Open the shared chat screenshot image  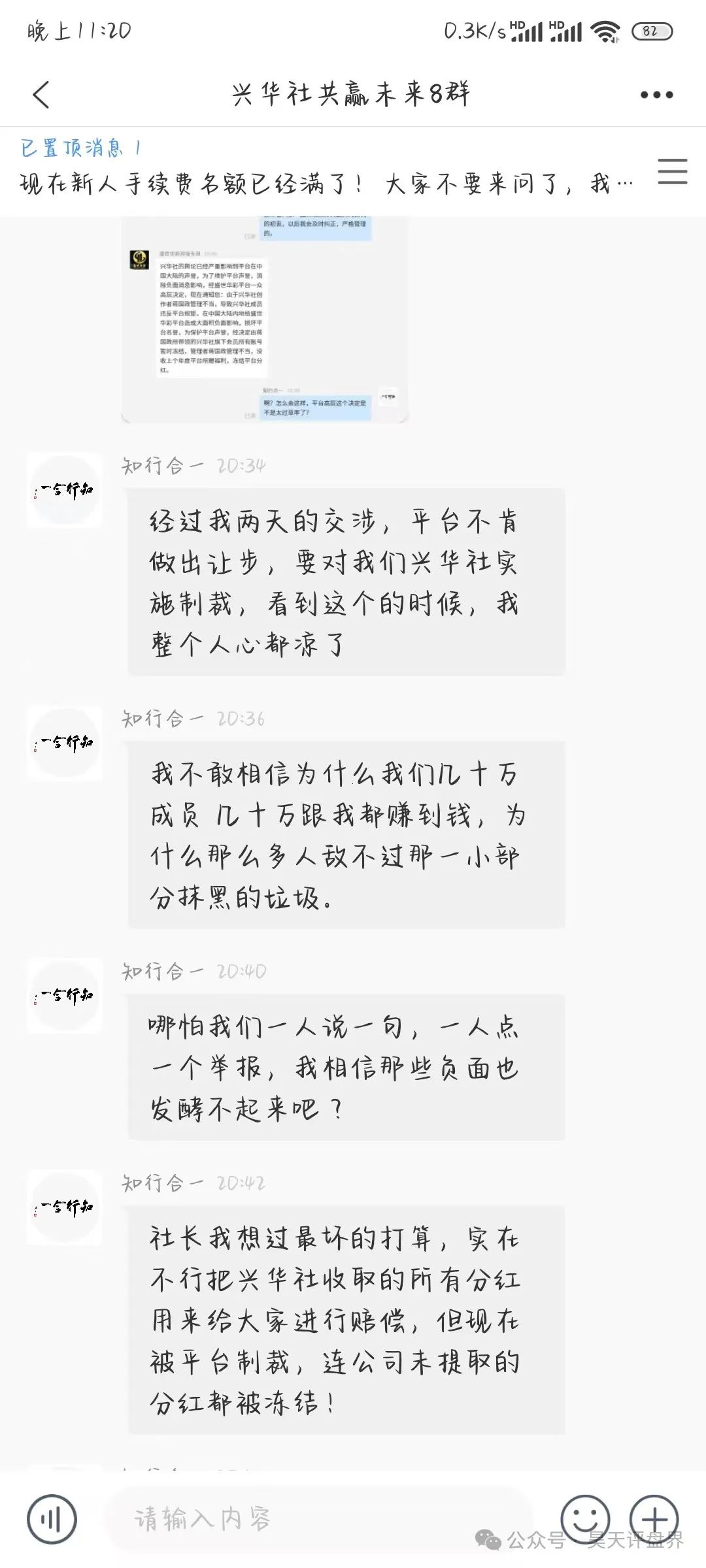click(265, 319)
